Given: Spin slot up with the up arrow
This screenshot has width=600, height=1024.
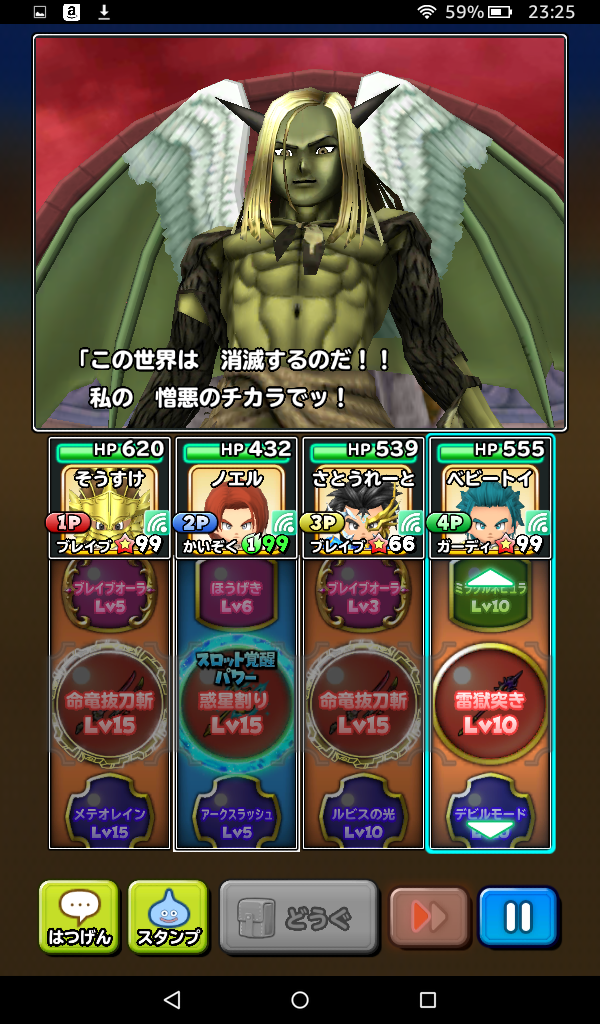Looking at the screenshot, I should pyautogui.click(x=490, y=578).
